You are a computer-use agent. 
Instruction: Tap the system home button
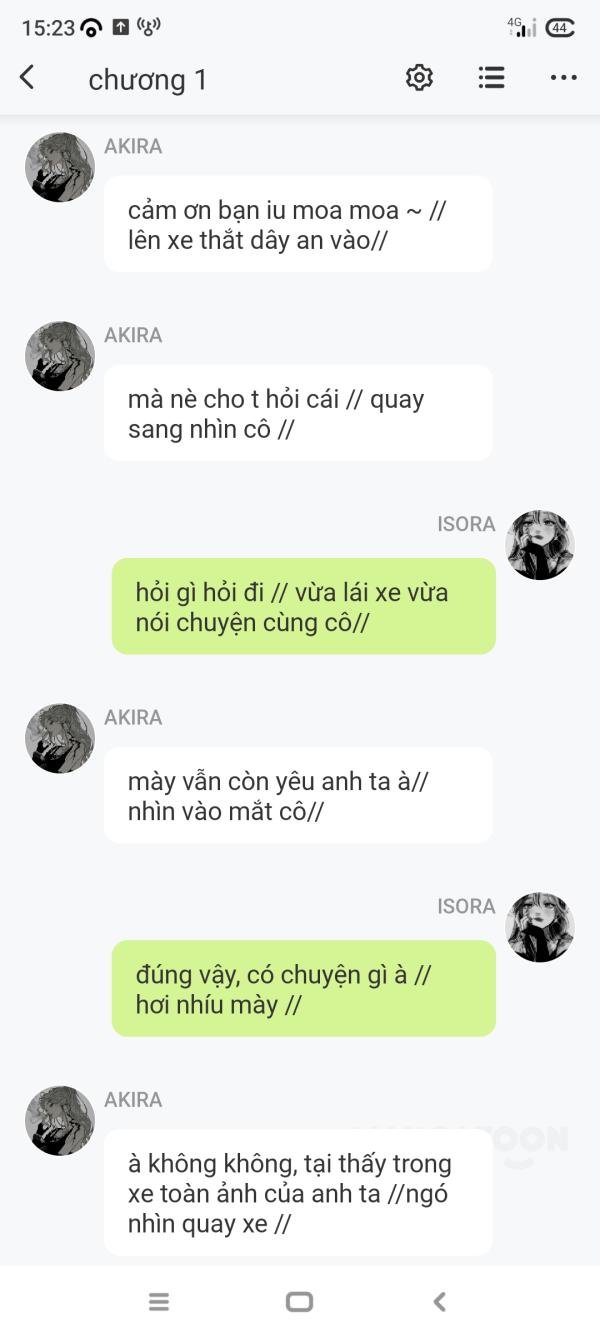(299, 1301)
